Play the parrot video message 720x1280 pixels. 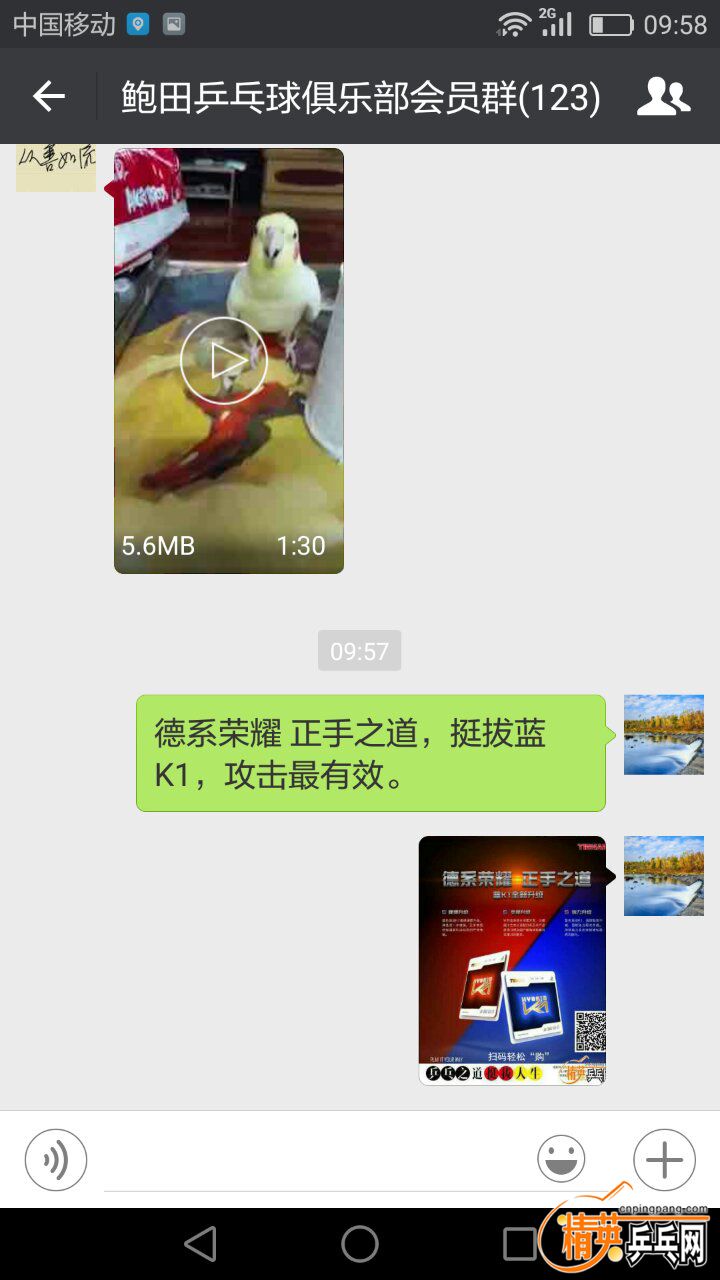[x=224, y=360]
